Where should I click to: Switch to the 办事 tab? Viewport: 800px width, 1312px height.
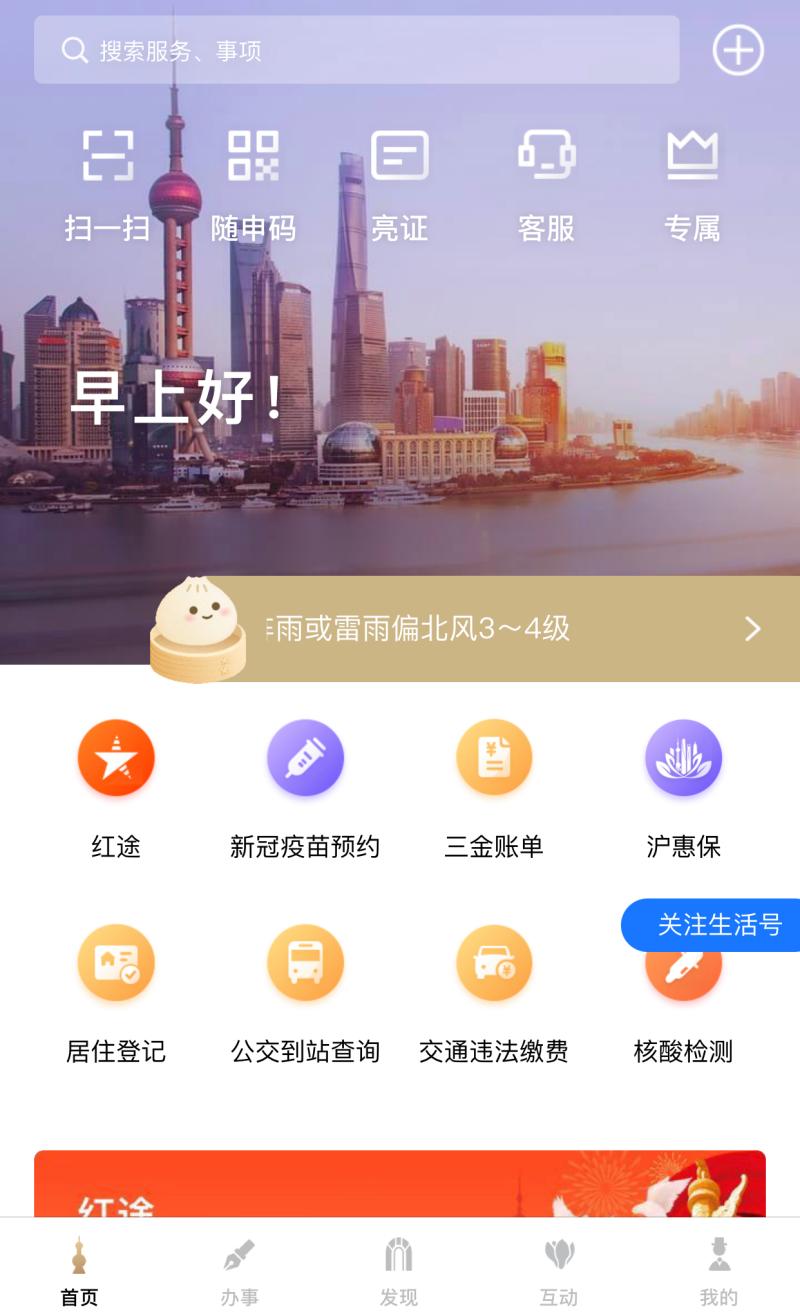[x=239, y=1270]
